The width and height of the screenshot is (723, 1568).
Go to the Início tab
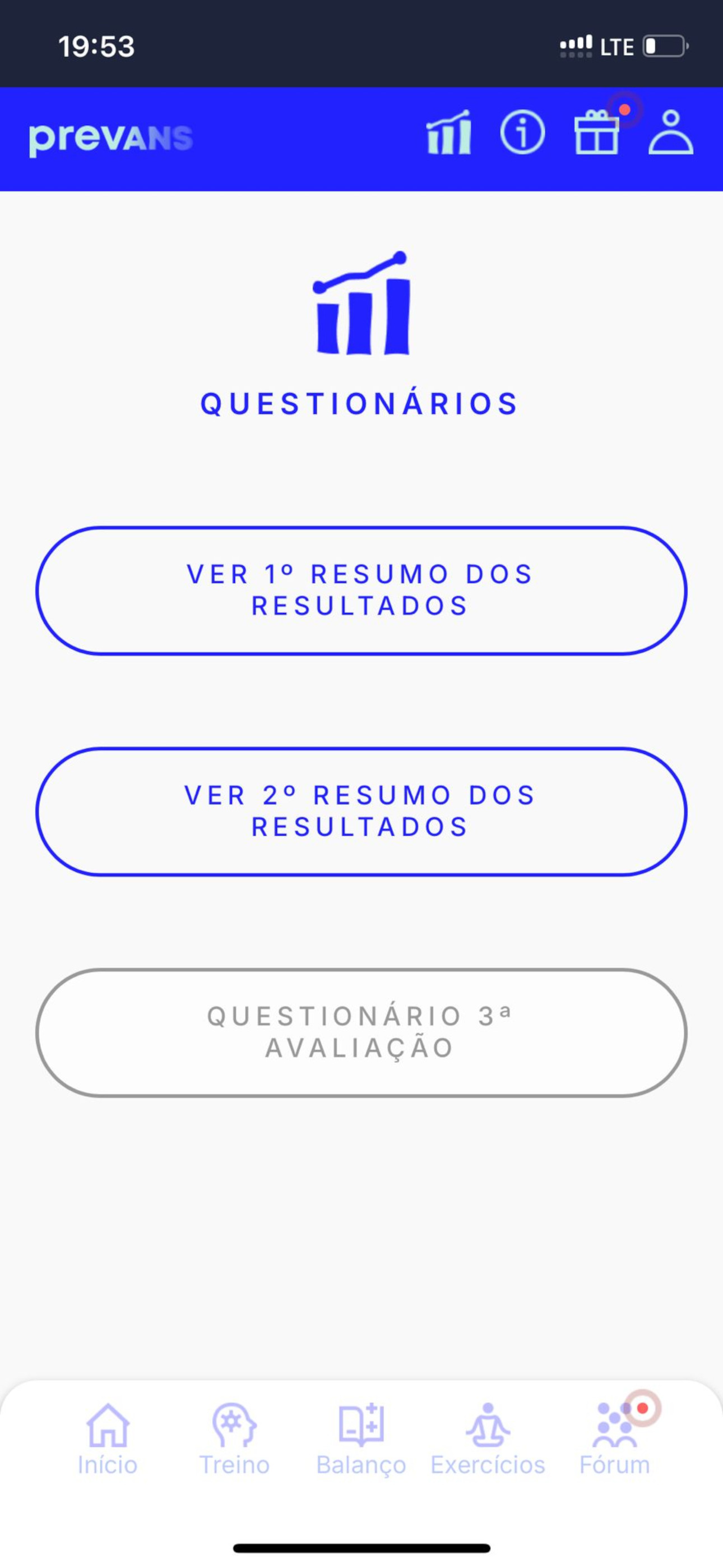click(x=108, y=1440)
